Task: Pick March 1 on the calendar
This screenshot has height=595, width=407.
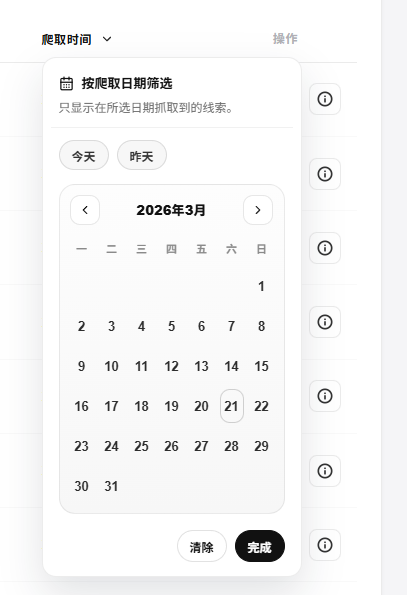Action: tap(261, 286)
